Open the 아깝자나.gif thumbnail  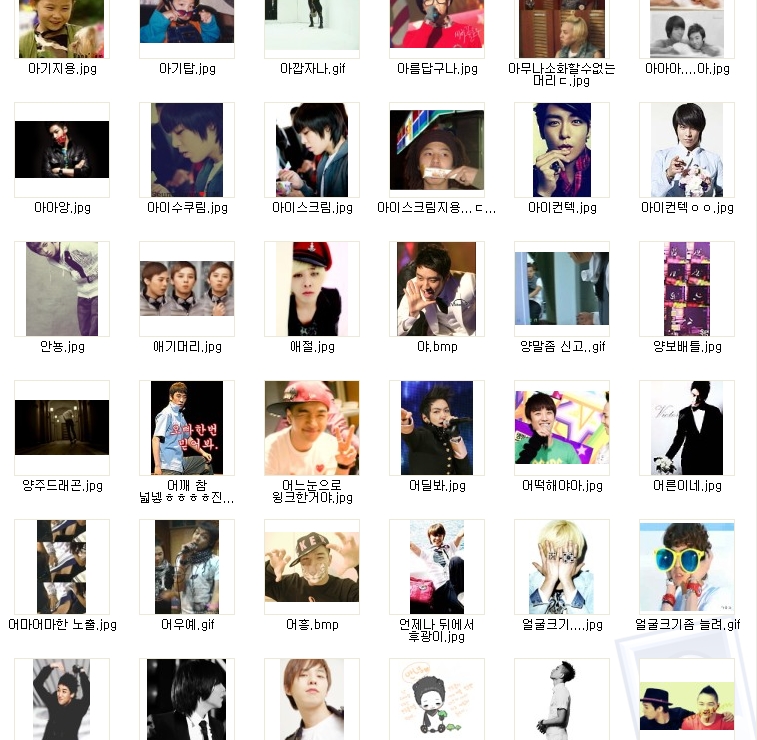[x=312, y=25]
